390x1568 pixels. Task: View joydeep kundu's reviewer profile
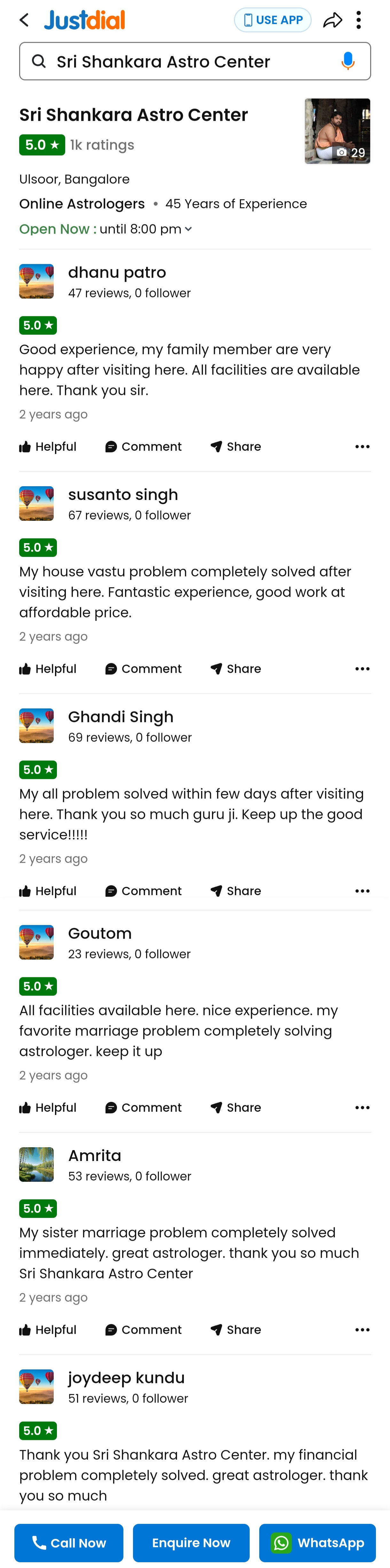coord(126,1378)
